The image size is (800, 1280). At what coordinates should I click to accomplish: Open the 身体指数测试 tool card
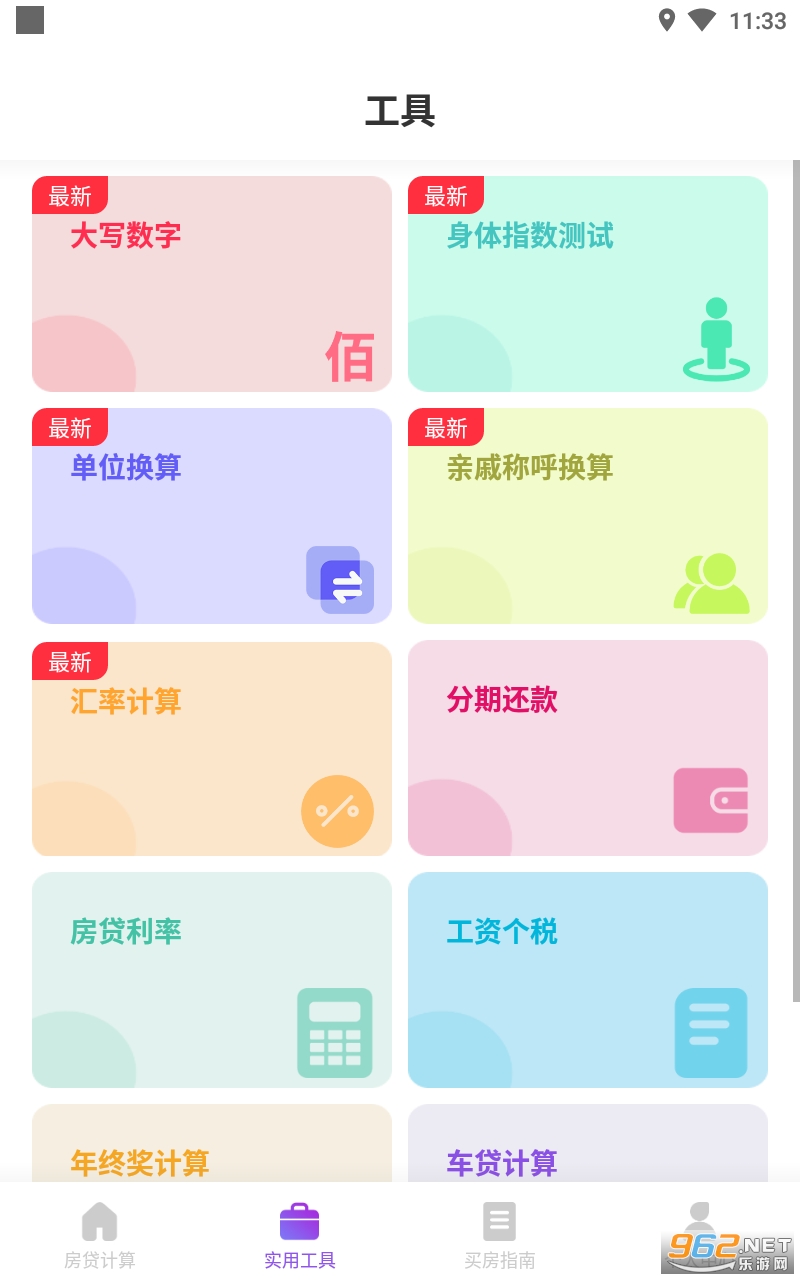coord(588,284)
